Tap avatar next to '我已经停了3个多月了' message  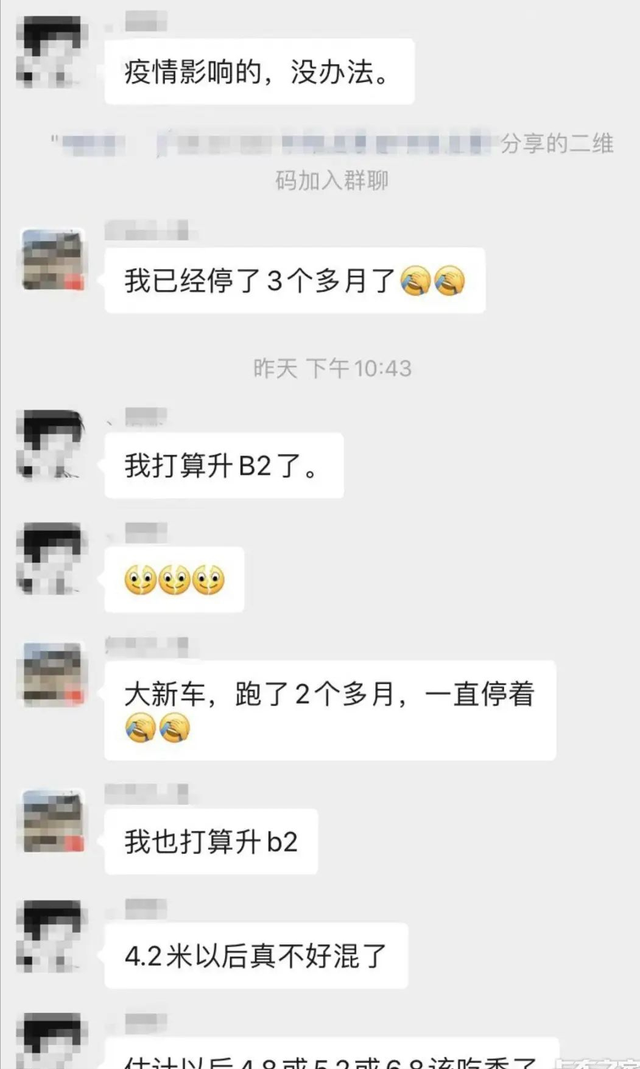click(x=53, y=260)
